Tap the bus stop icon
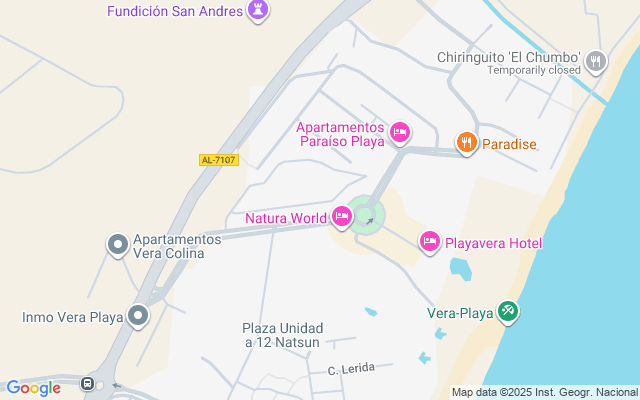Viewport: 640px width, 400px height. coord(88,383)
